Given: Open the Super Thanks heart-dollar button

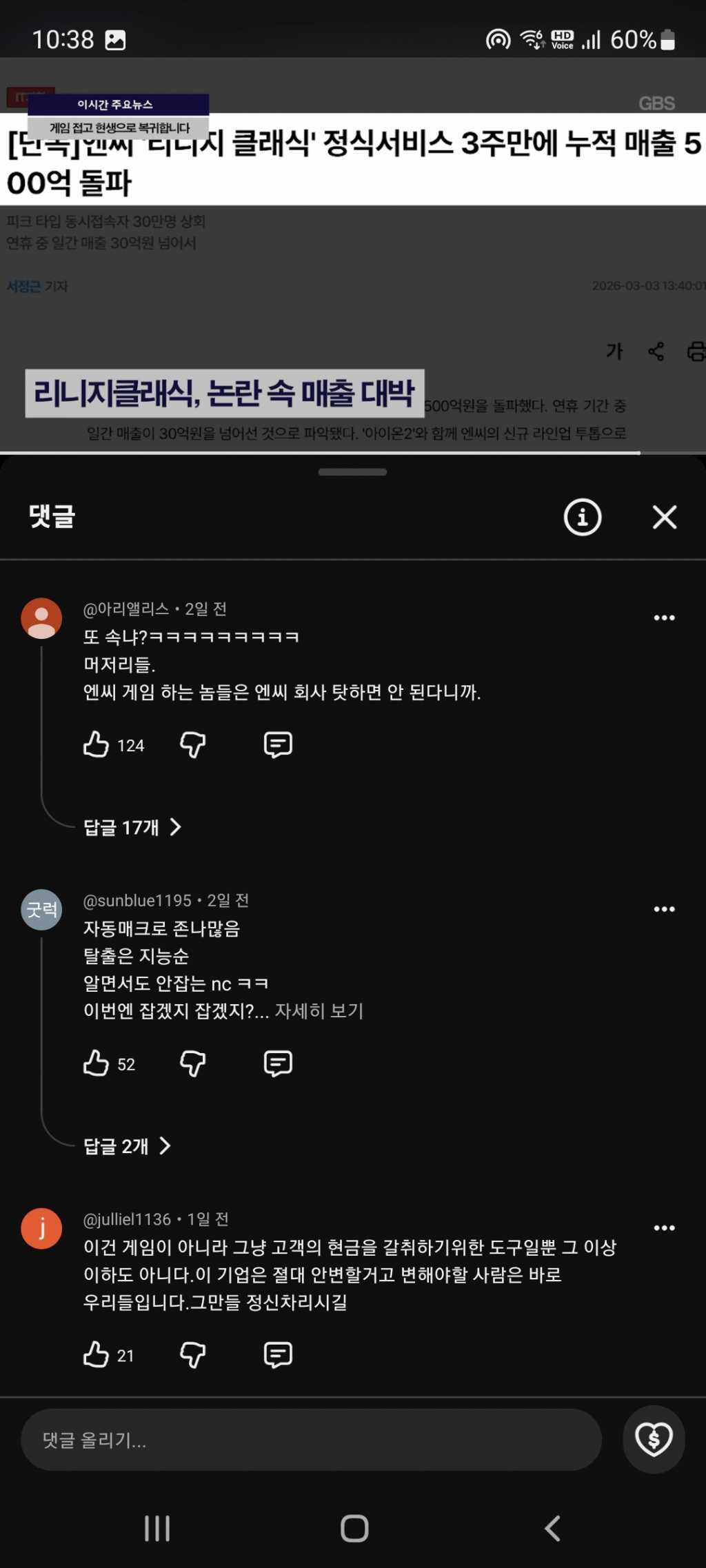Looking at the screenshot, I should point(654,1440).
